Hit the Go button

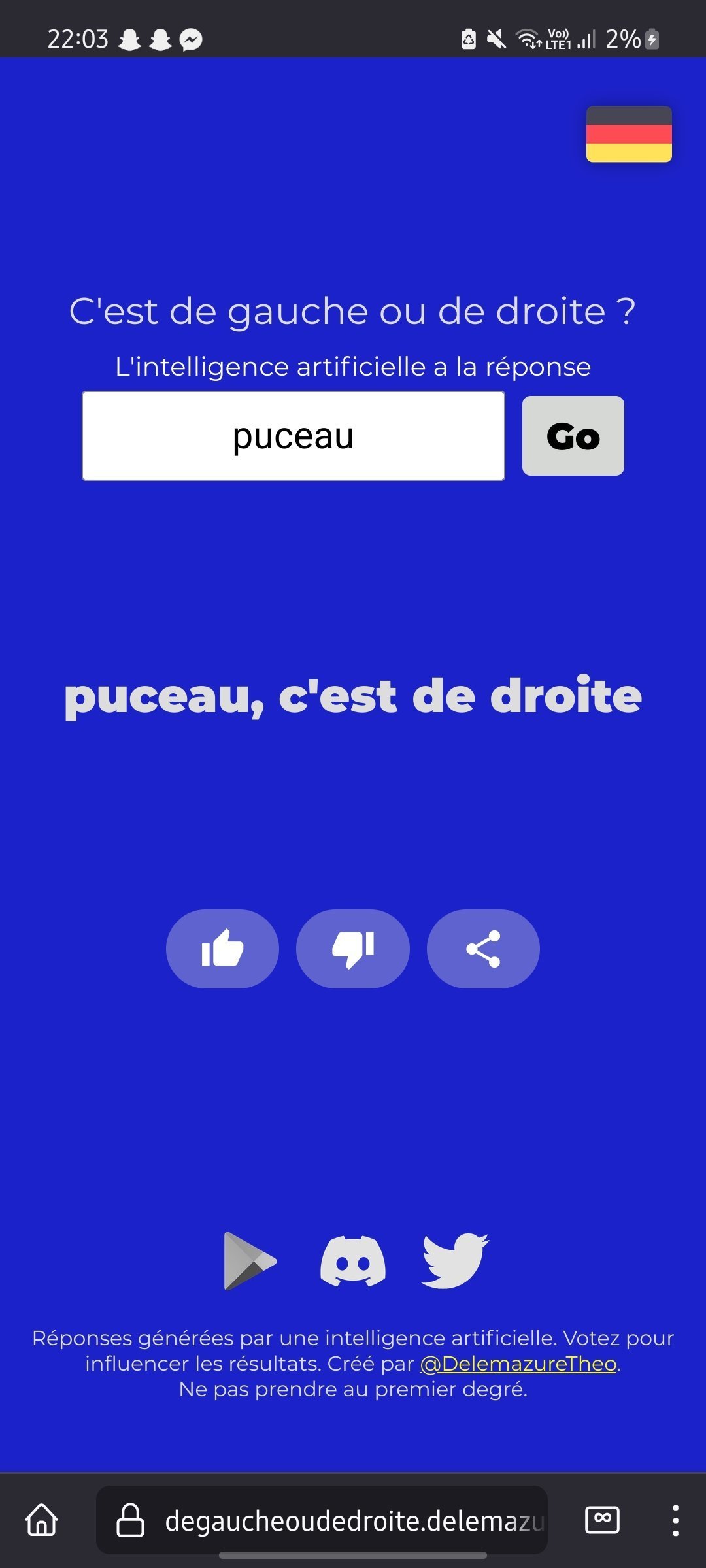click(x=573, y=436)
